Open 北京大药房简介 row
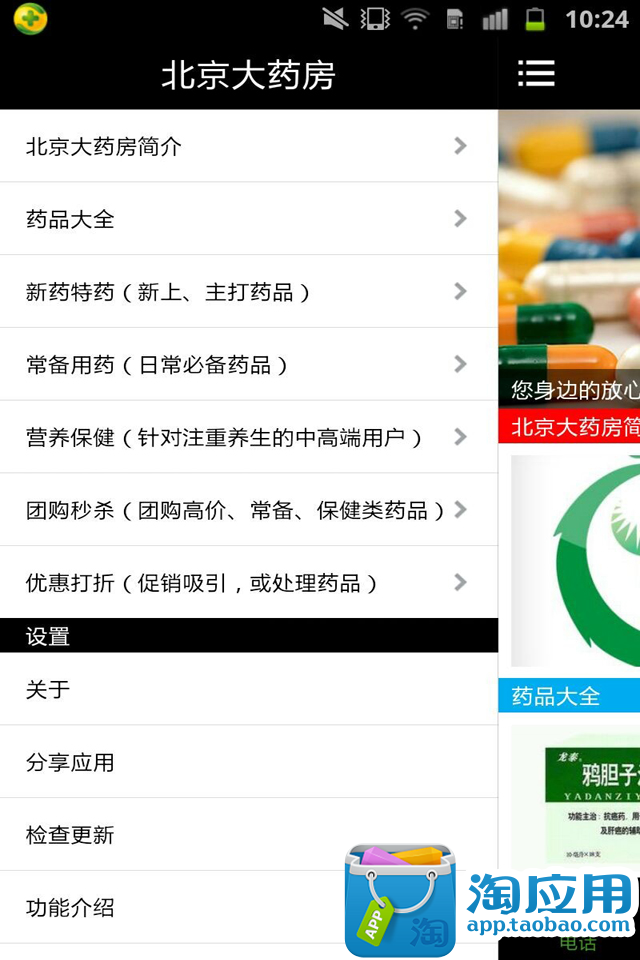This screenshot has height=960, width=640. [x=248, y=146]
